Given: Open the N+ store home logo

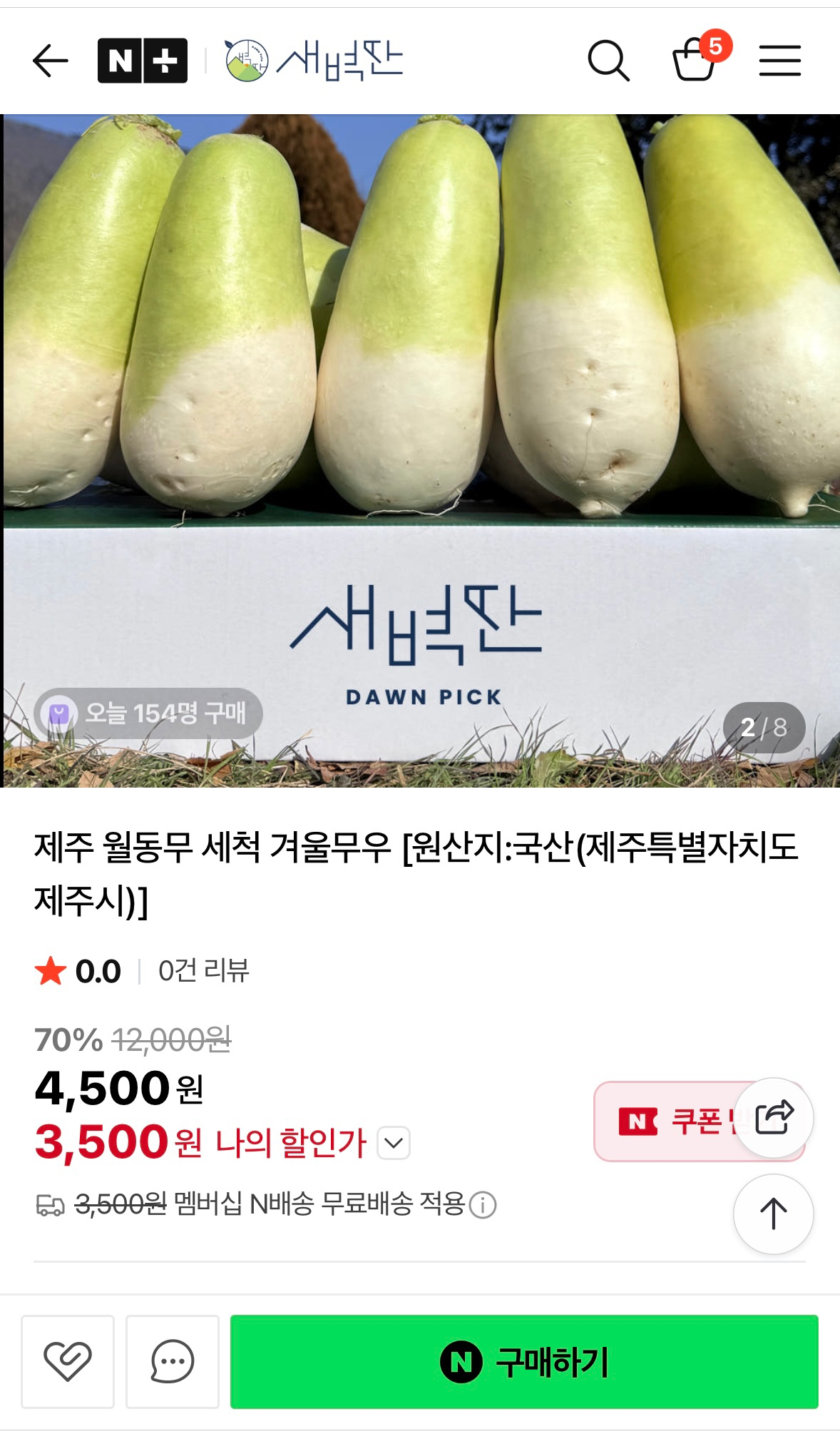Looking at the screenshot, I should [x=143, y=61].
